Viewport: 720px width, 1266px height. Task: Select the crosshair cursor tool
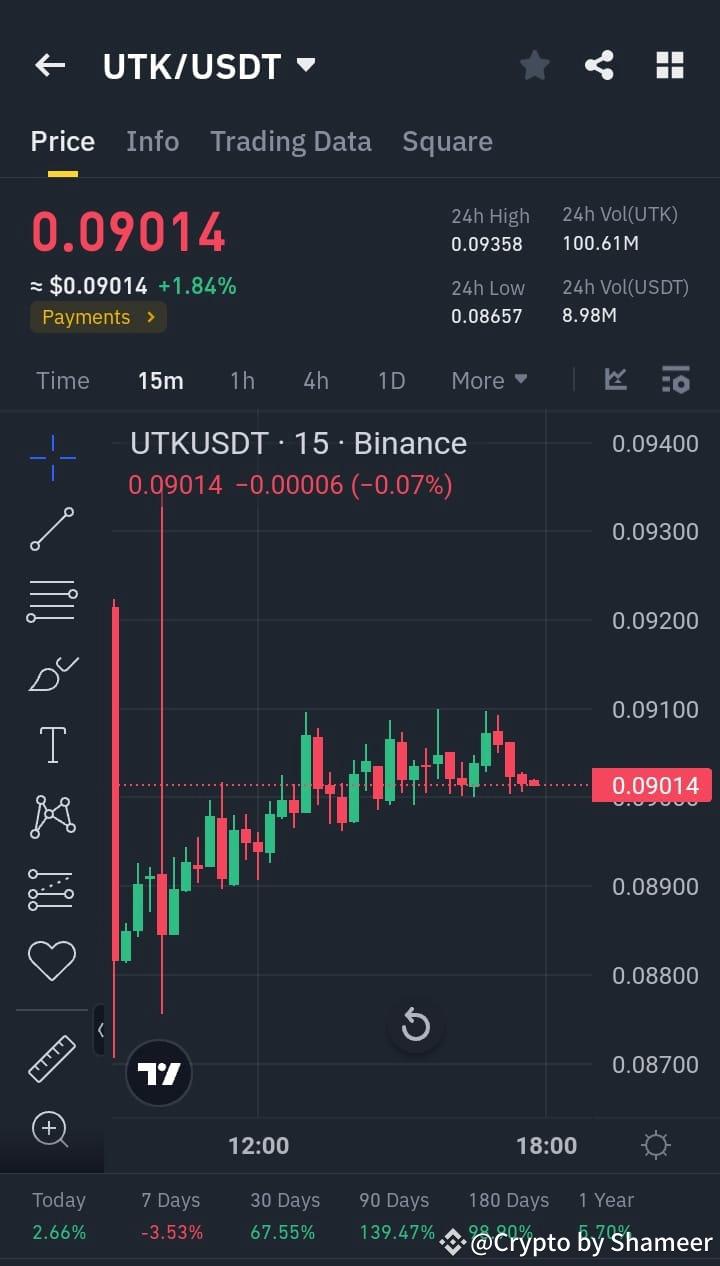click(51, 458)
